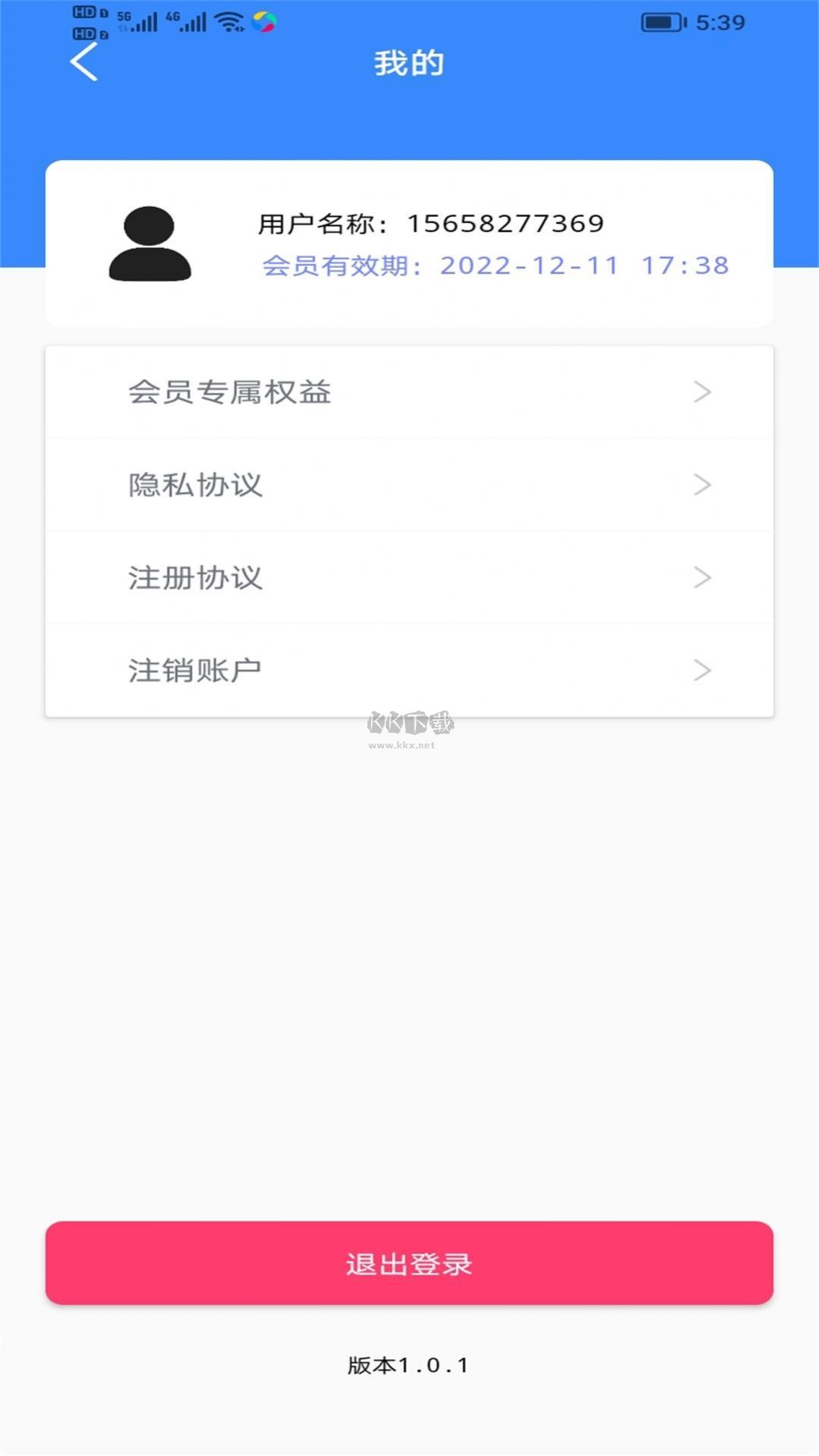This screenshot has height=1456, width=819.
Task: Click the colorful circle status bar icon
Action: [x=264, y=22]
